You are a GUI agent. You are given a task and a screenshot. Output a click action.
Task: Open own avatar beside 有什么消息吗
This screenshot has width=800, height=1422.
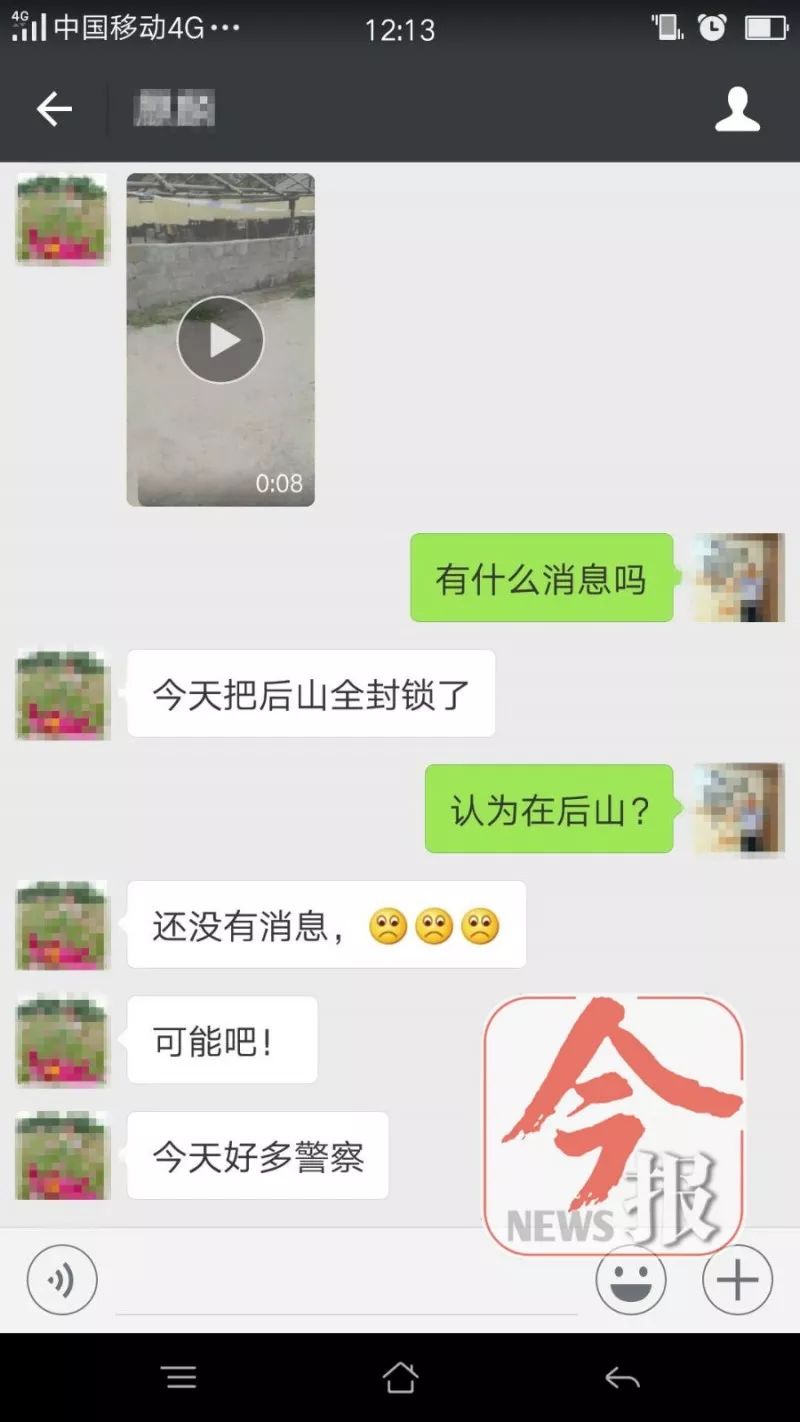(739, 578)
